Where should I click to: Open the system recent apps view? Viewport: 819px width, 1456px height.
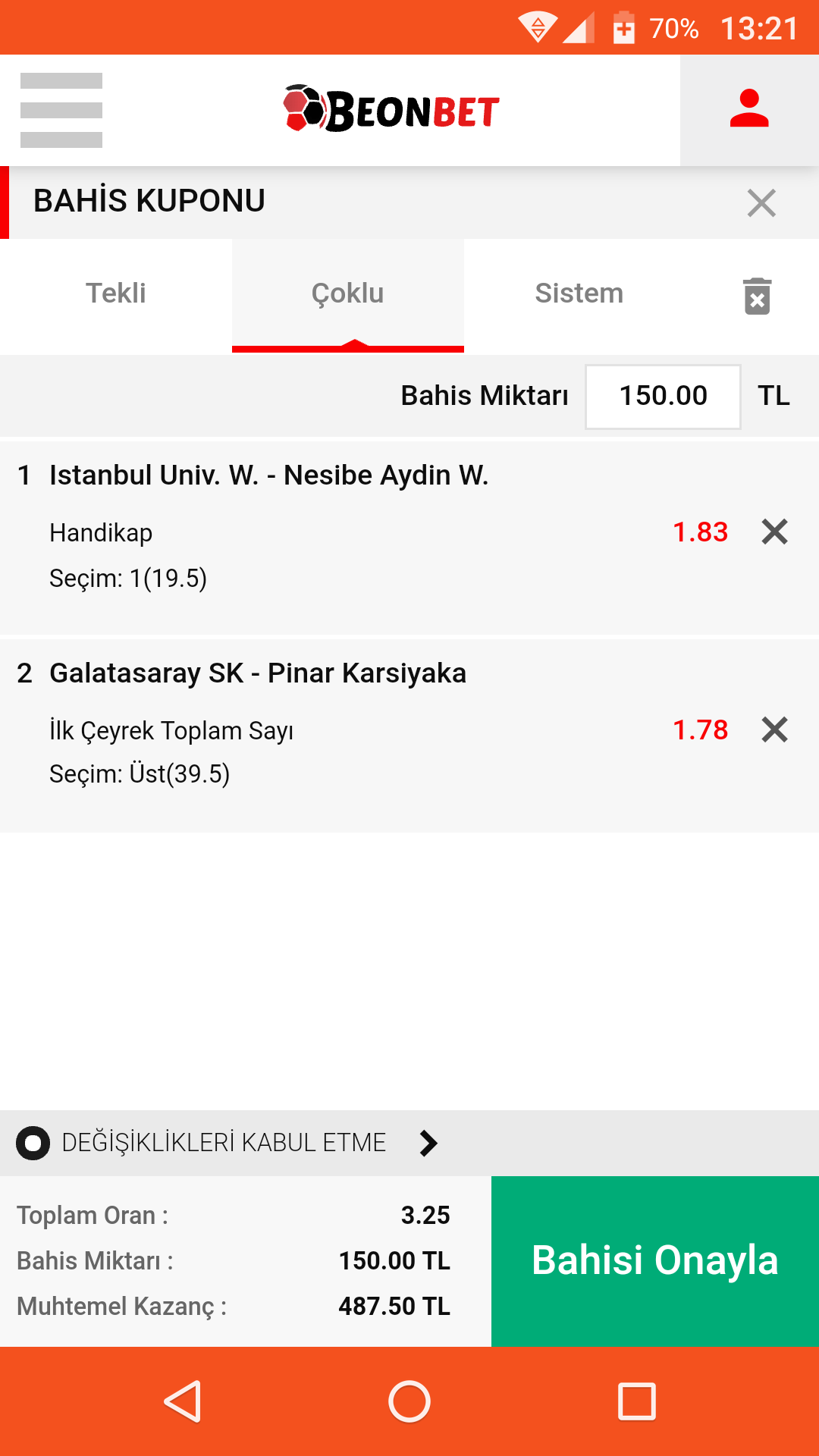[x=637, y=1401]
